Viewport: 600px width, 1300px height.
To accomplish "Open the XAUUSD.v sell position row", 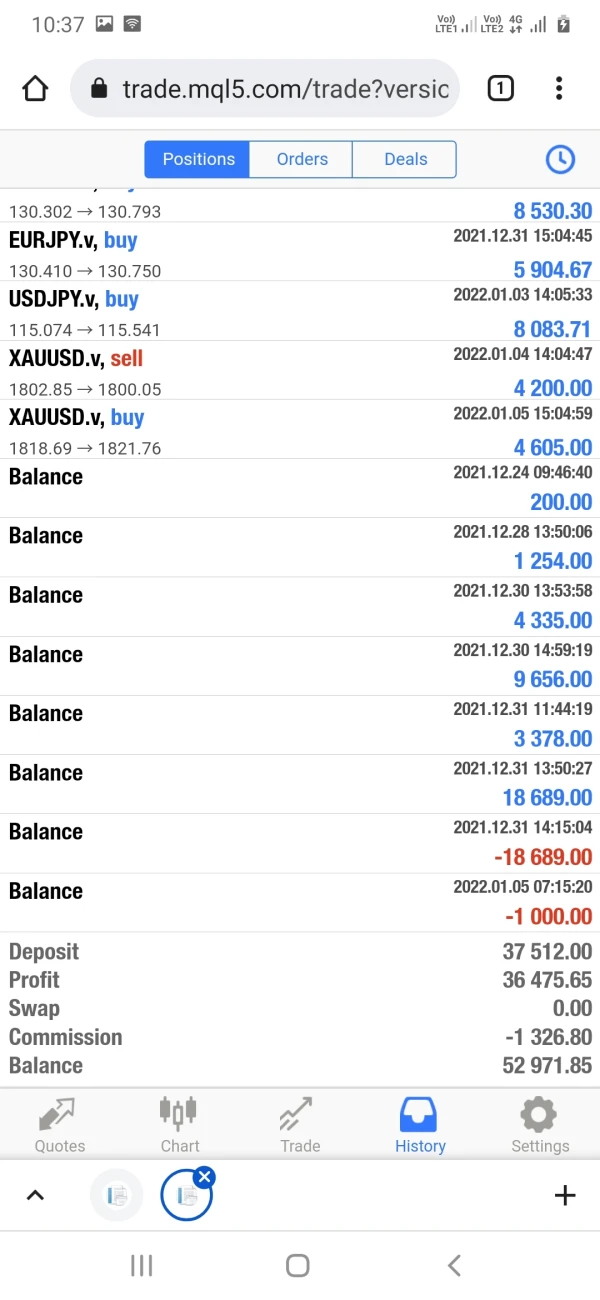I will click(300, 372).
